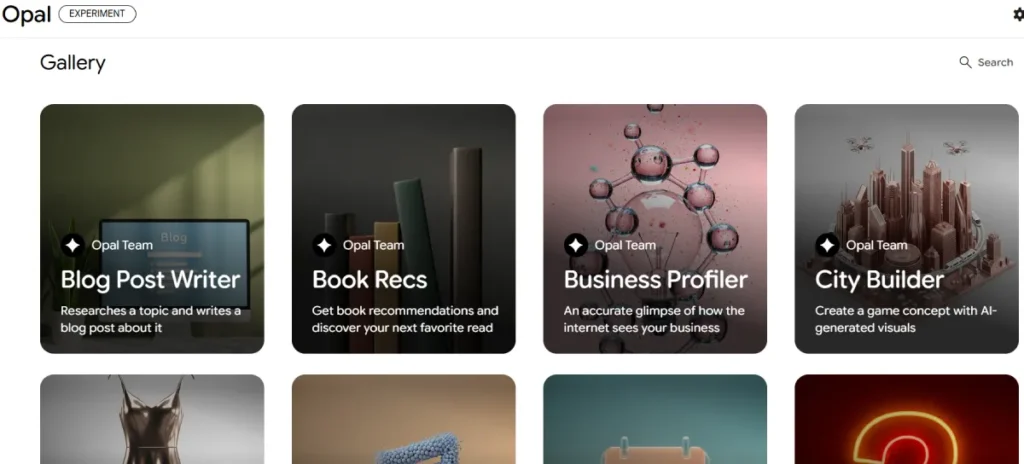Open the settings gear icon
This screenshot has height=464, width=1024.
click(1018, 14)
